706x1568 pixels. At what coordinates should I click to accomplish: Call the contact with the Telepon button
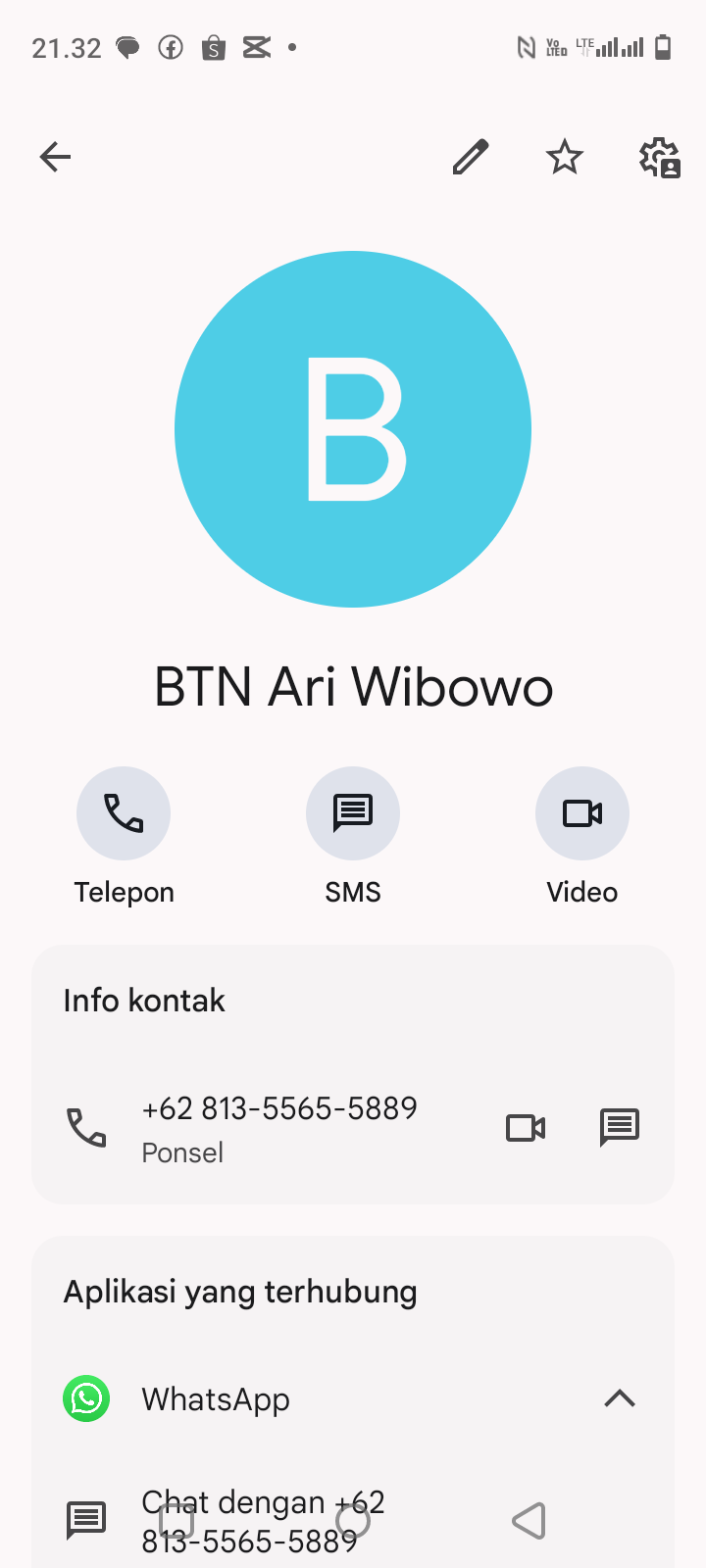(x=124, y=813)
